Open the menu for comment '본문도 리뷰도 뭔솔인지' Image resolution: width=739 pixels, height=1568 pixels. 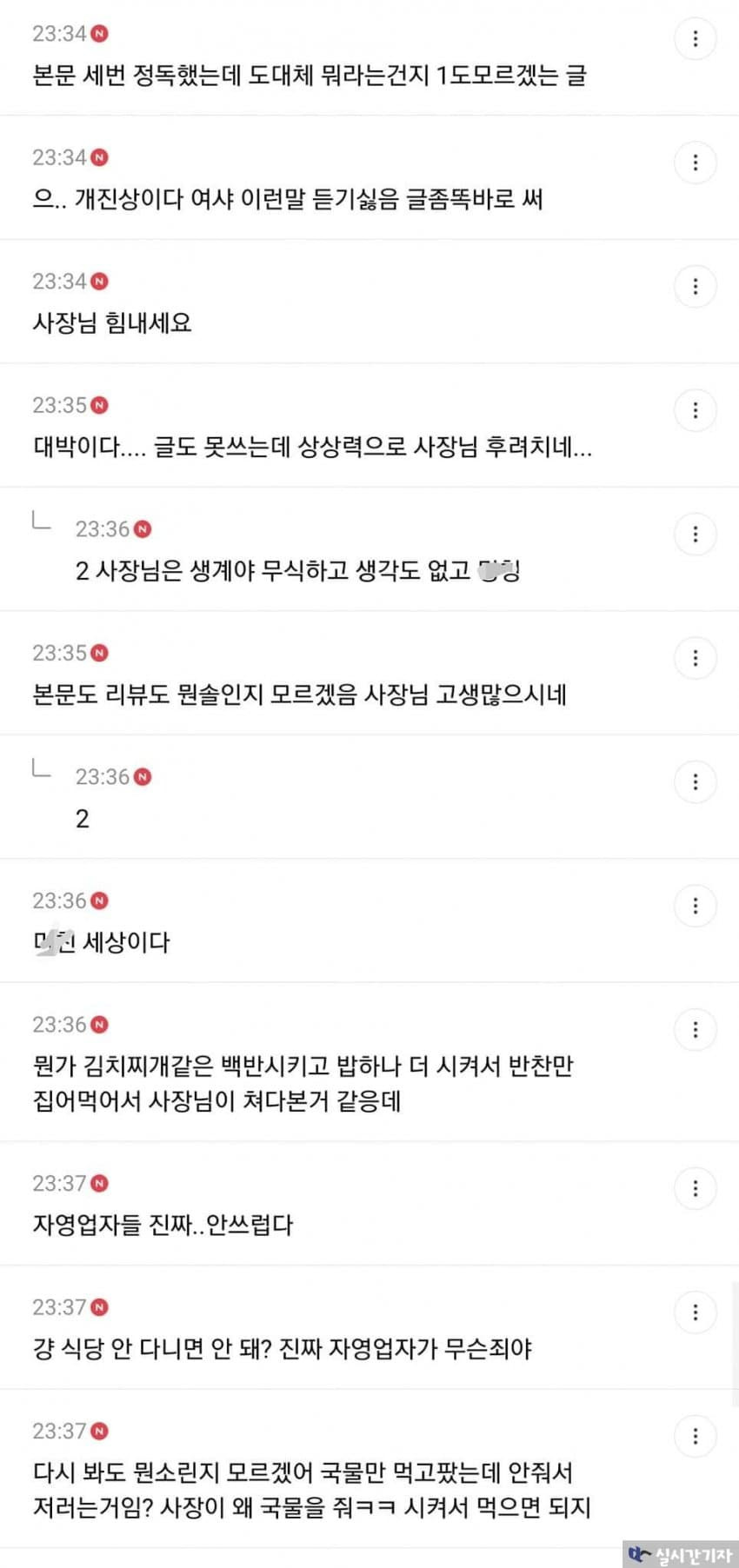pyautogui.click(x=695, y=658)
